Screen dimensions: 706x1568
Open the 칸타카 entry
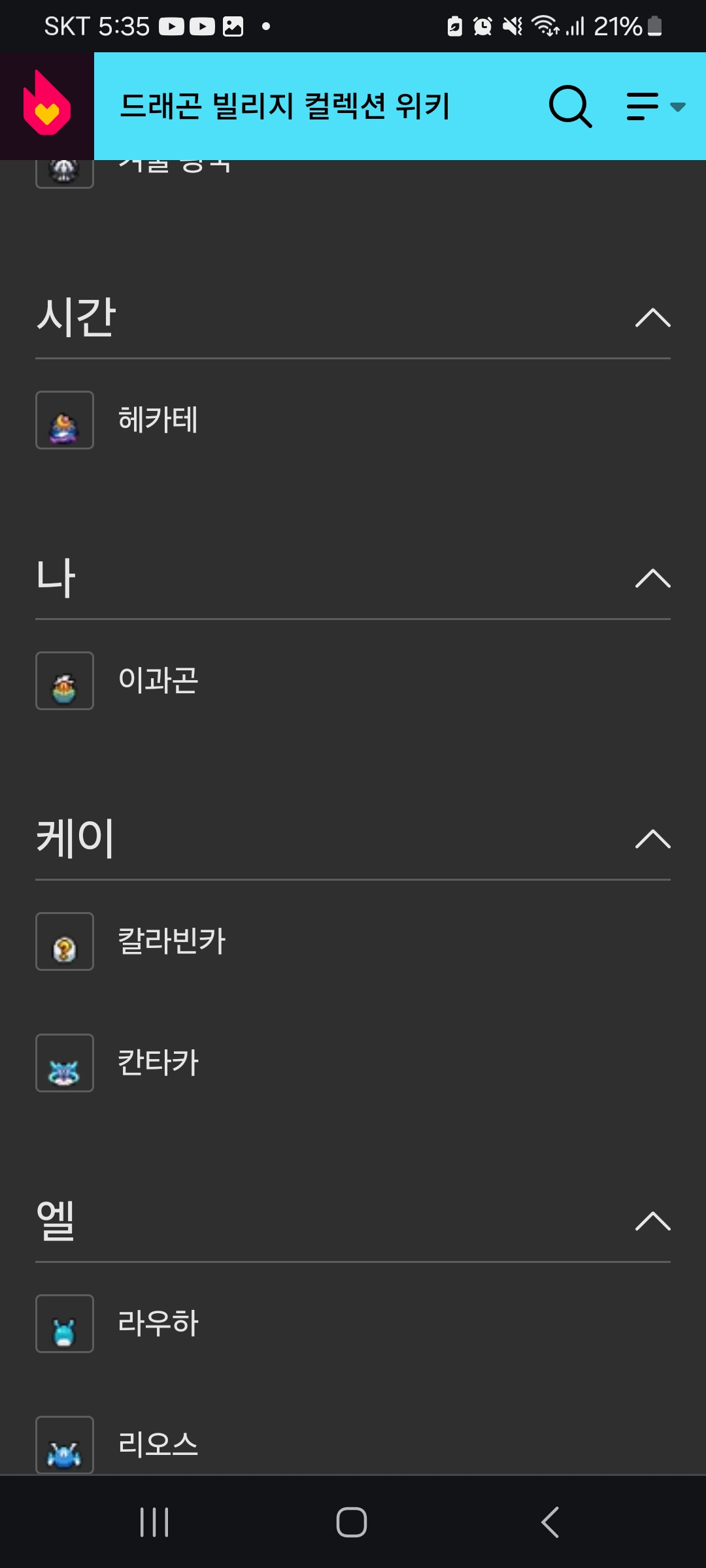pos(158,1063)
